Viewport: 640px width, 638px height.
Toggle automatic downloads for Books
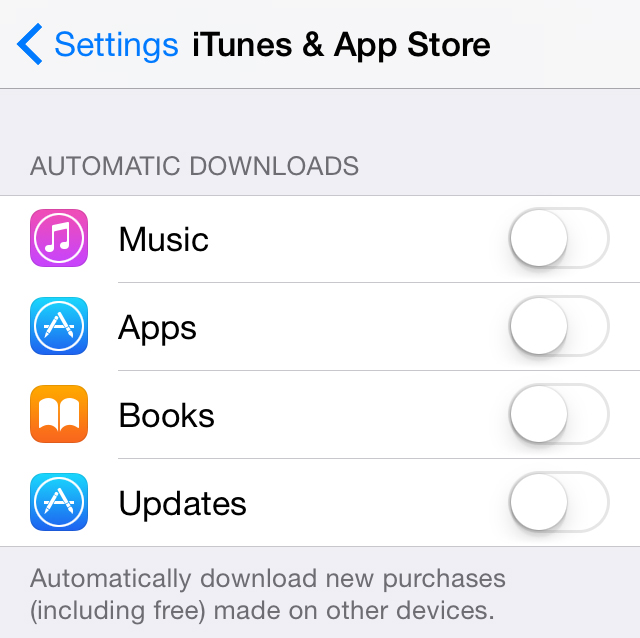click(558, 415)
